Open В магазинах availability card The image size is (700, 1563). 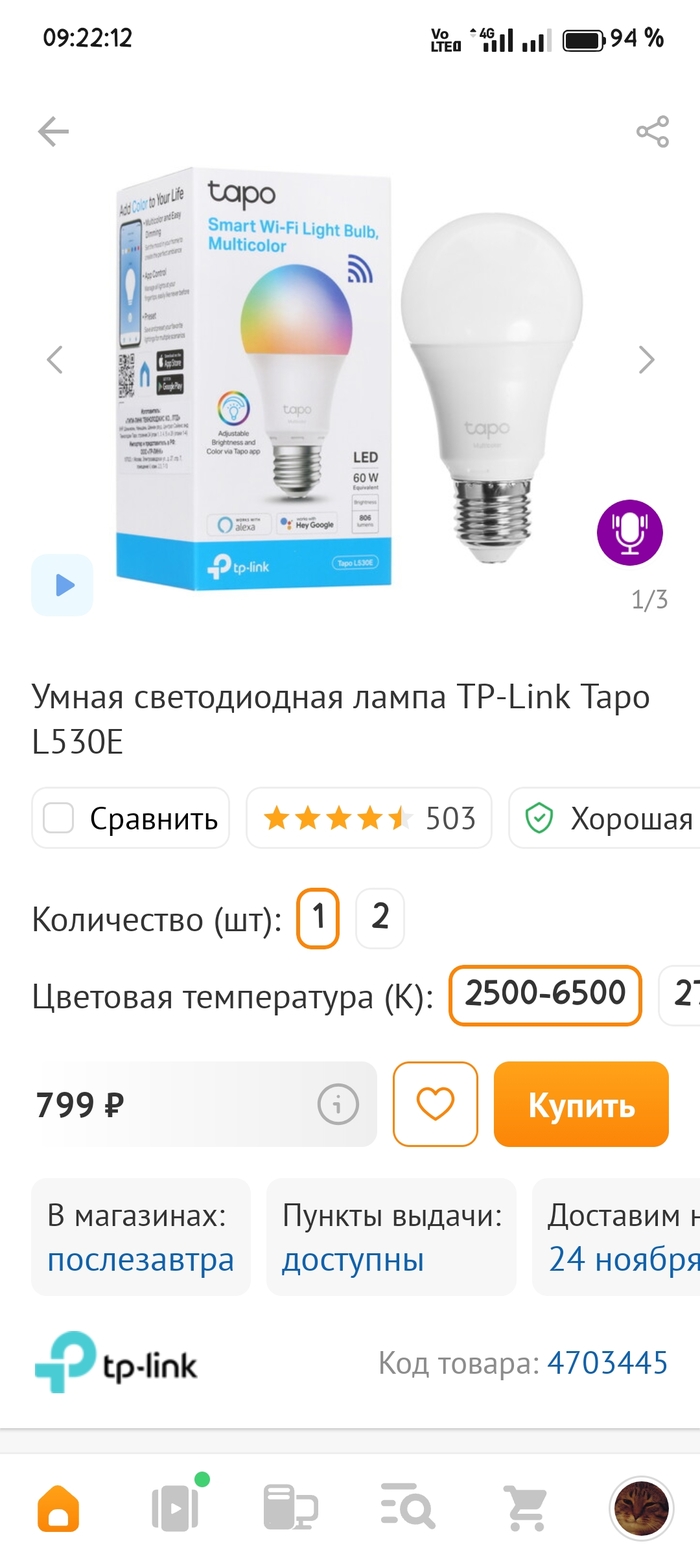click(x=140, y=1237)
